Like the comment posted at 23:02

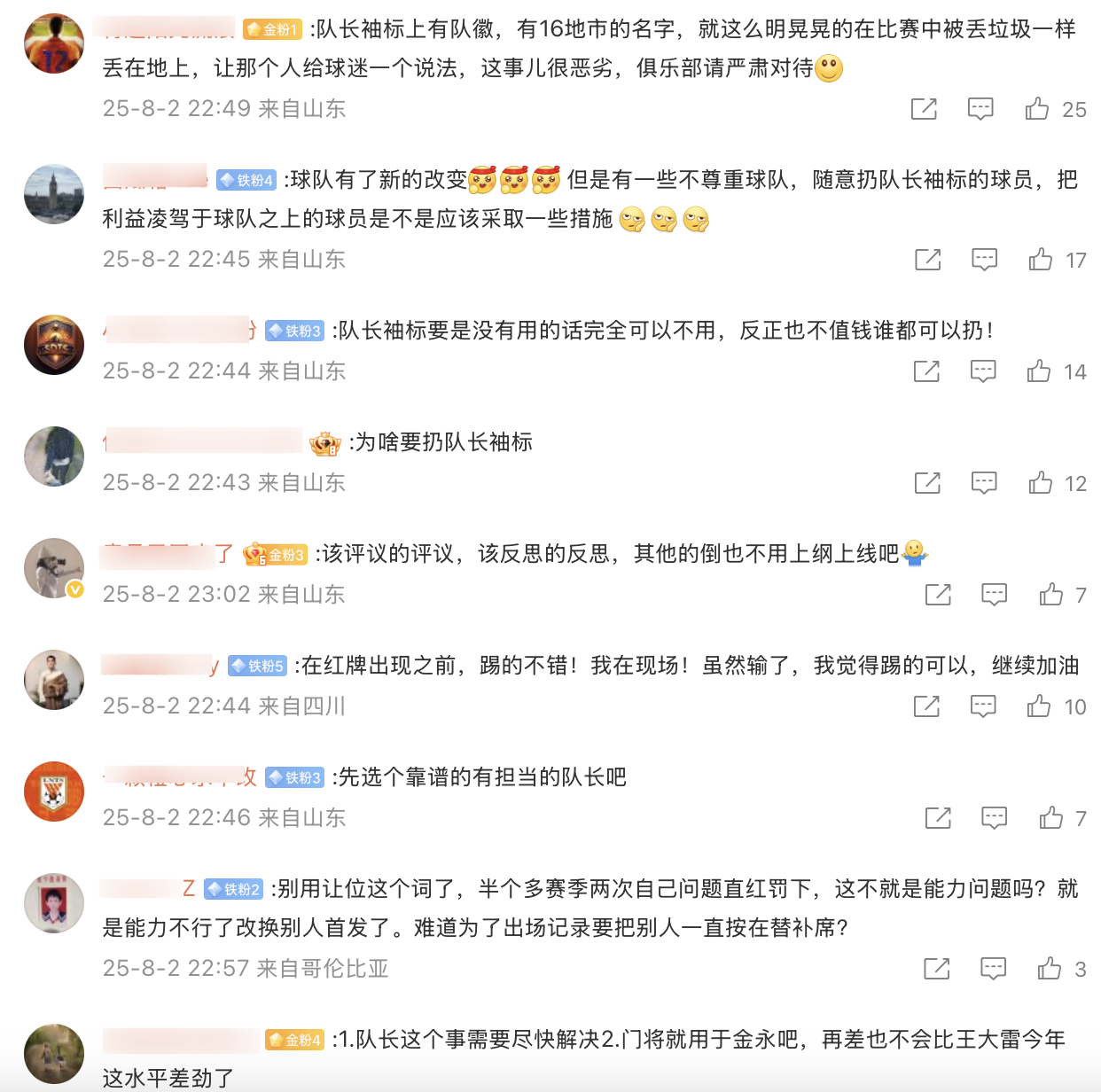pyautogui.click(x=1051, y=595)
